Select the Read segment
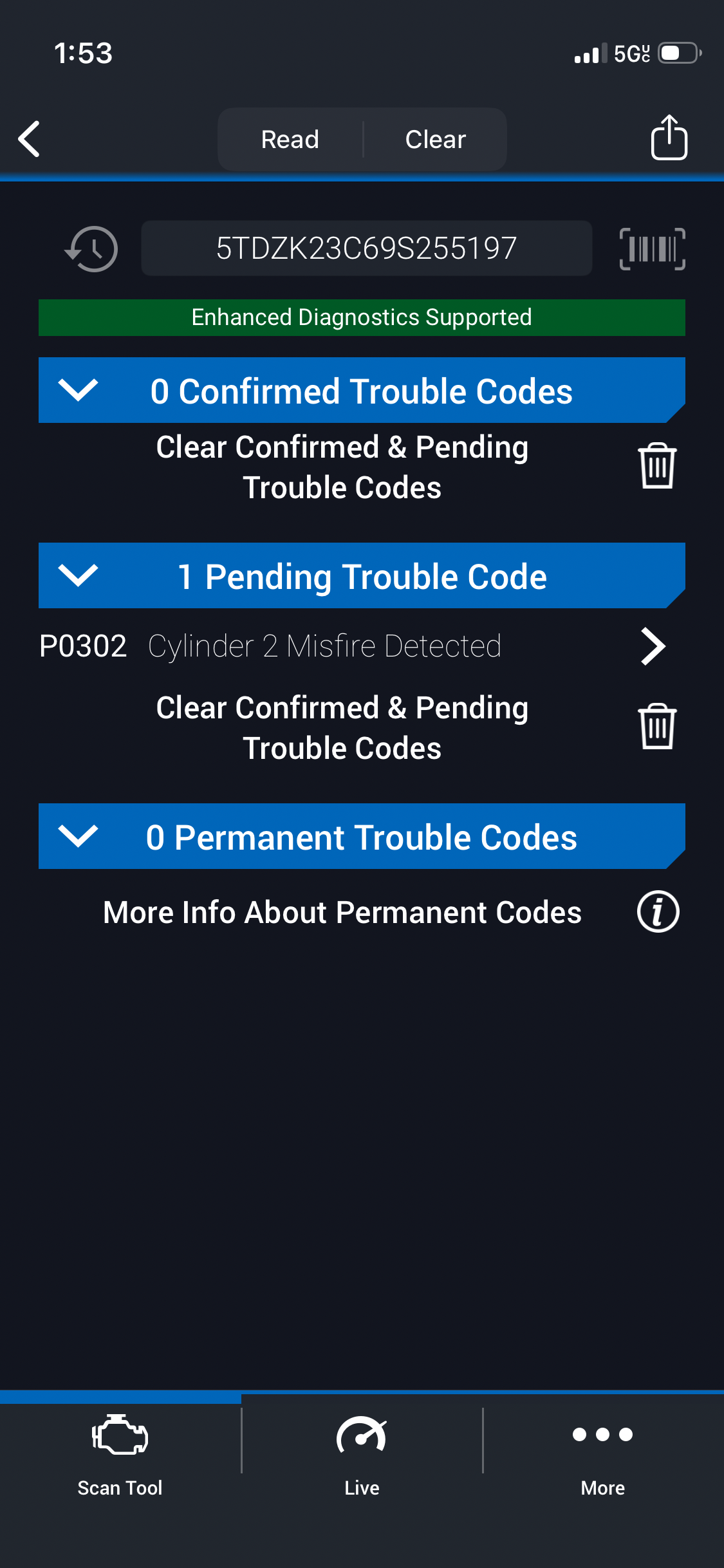724x1568 pixels. [x=290, y=139]
